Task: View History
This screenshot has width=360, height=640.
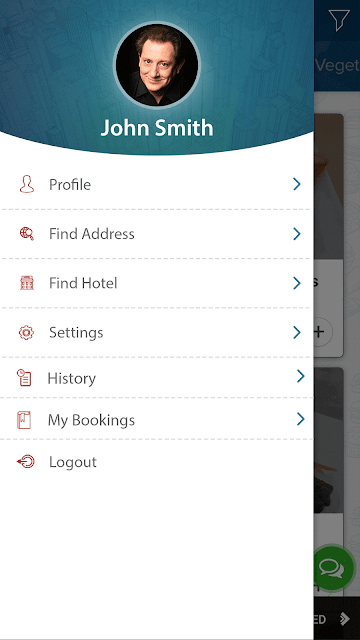Action: [157, 378]
